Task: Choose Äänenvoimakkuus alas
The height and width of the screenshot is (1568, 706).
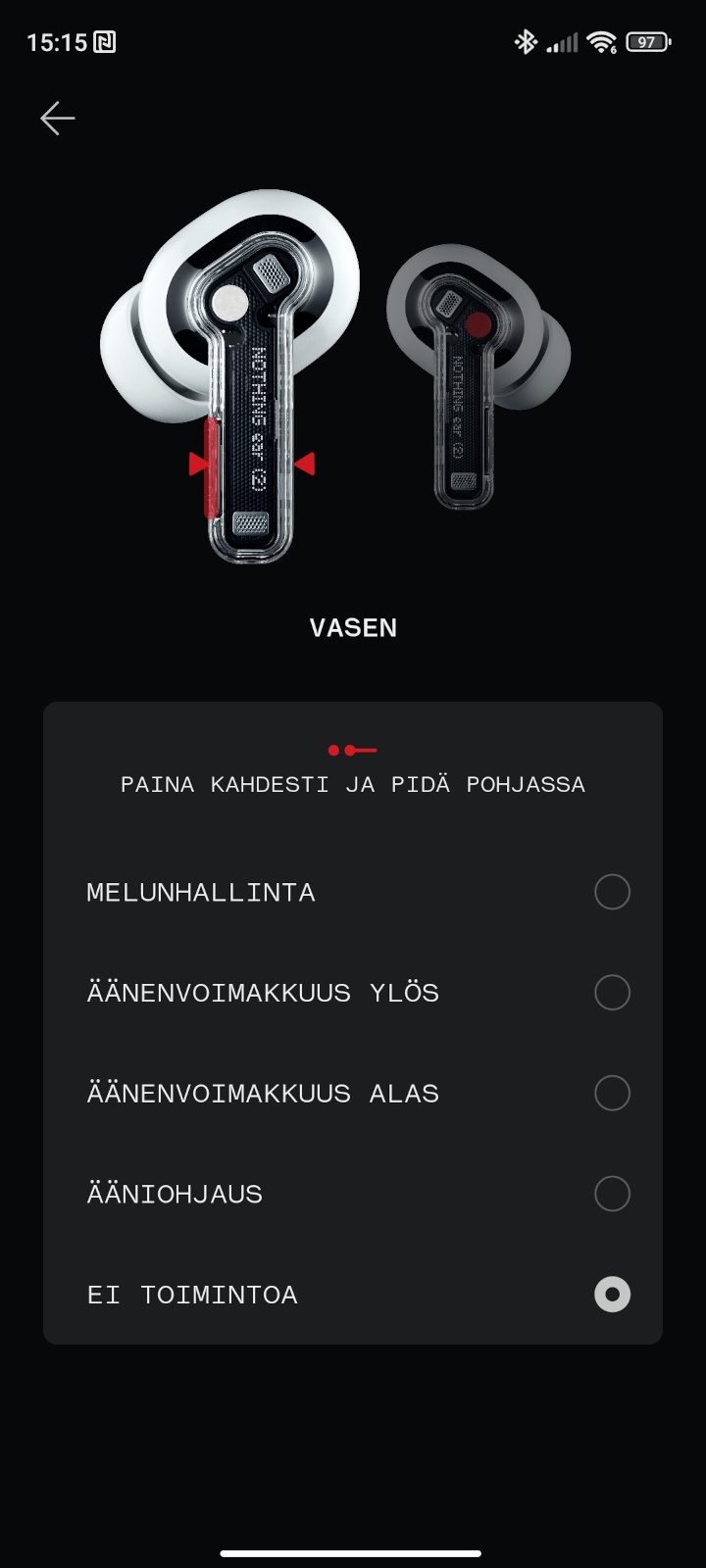Action: coord(353,1094)
